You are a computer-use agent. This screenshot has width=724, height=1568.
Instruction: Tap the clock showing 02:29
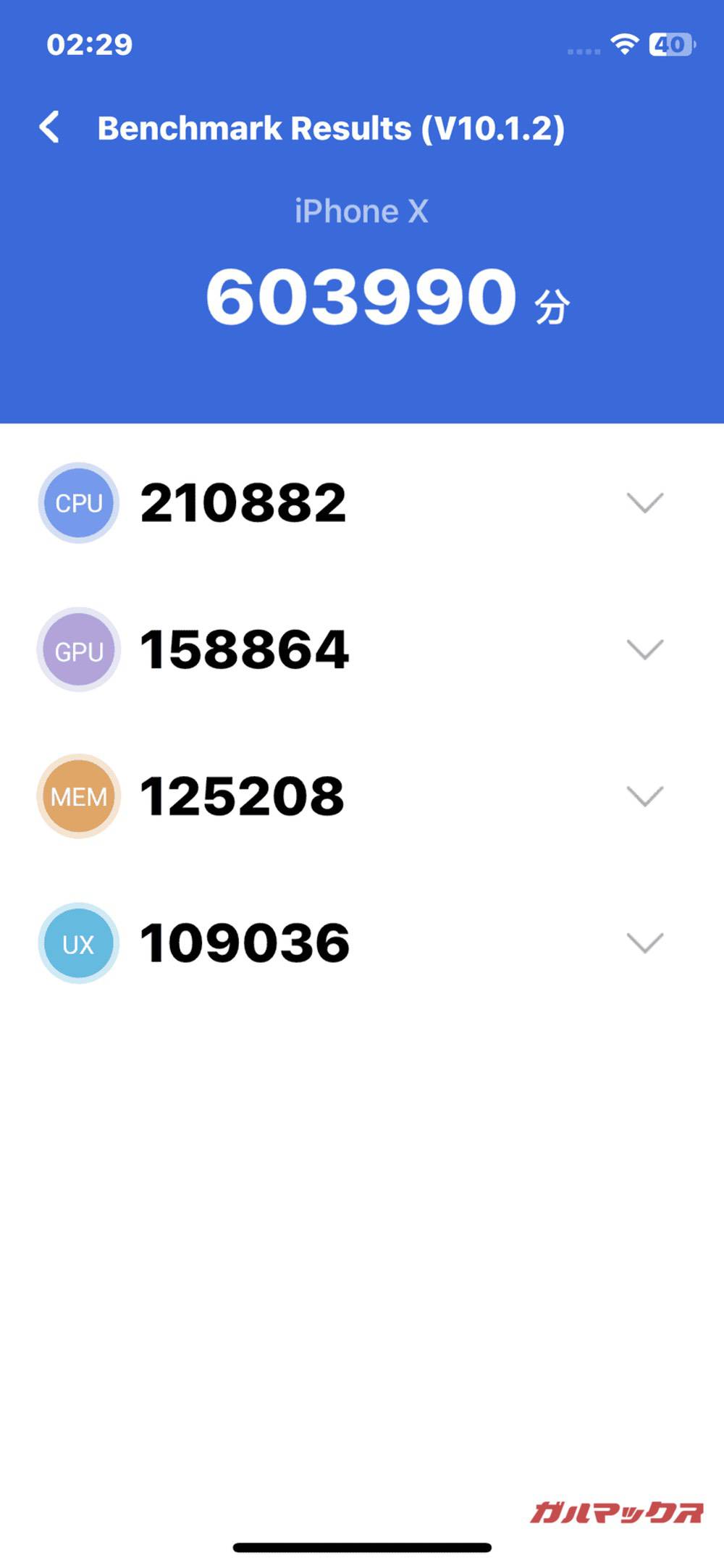point(90,45)
